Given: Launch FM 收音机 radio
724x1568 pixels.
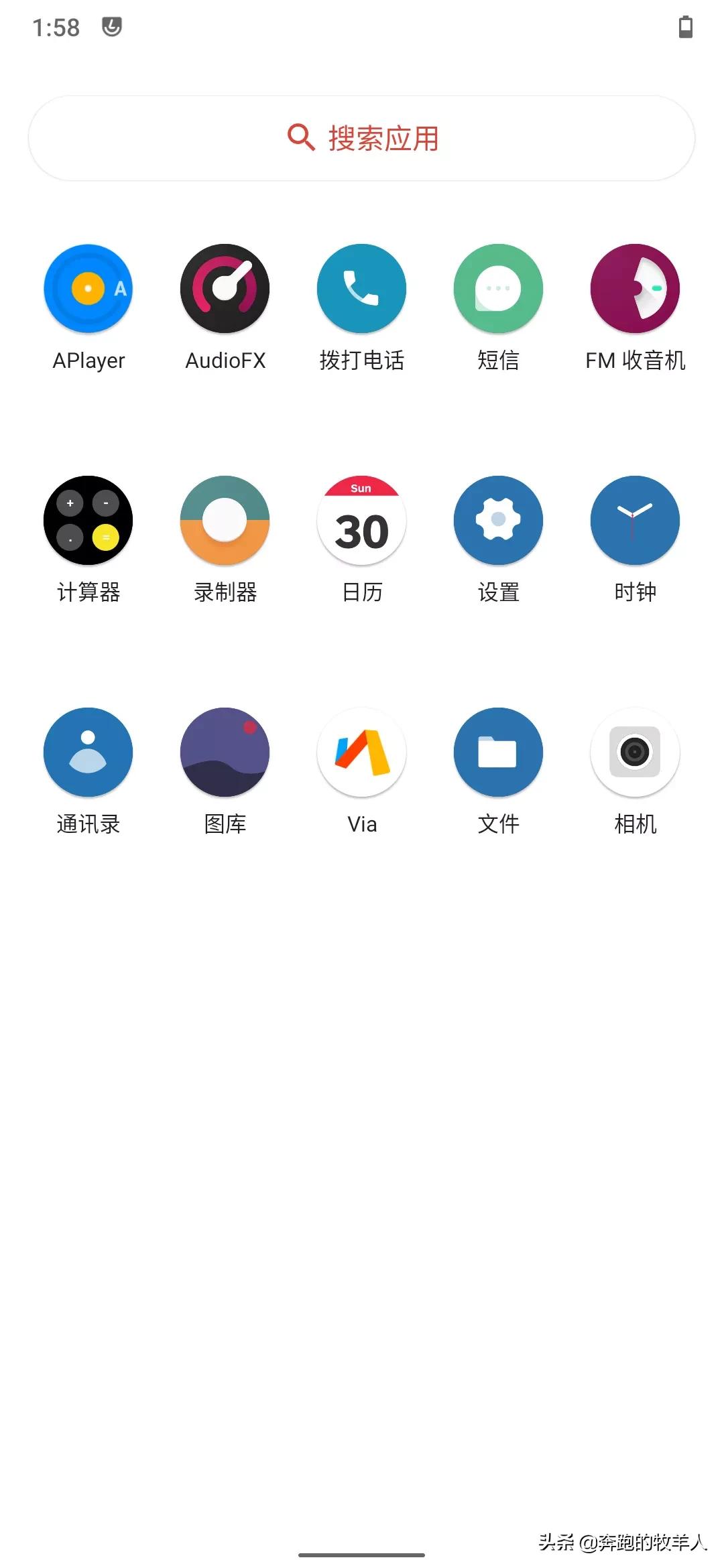Looking at the screenshot, I should [635, 289].
